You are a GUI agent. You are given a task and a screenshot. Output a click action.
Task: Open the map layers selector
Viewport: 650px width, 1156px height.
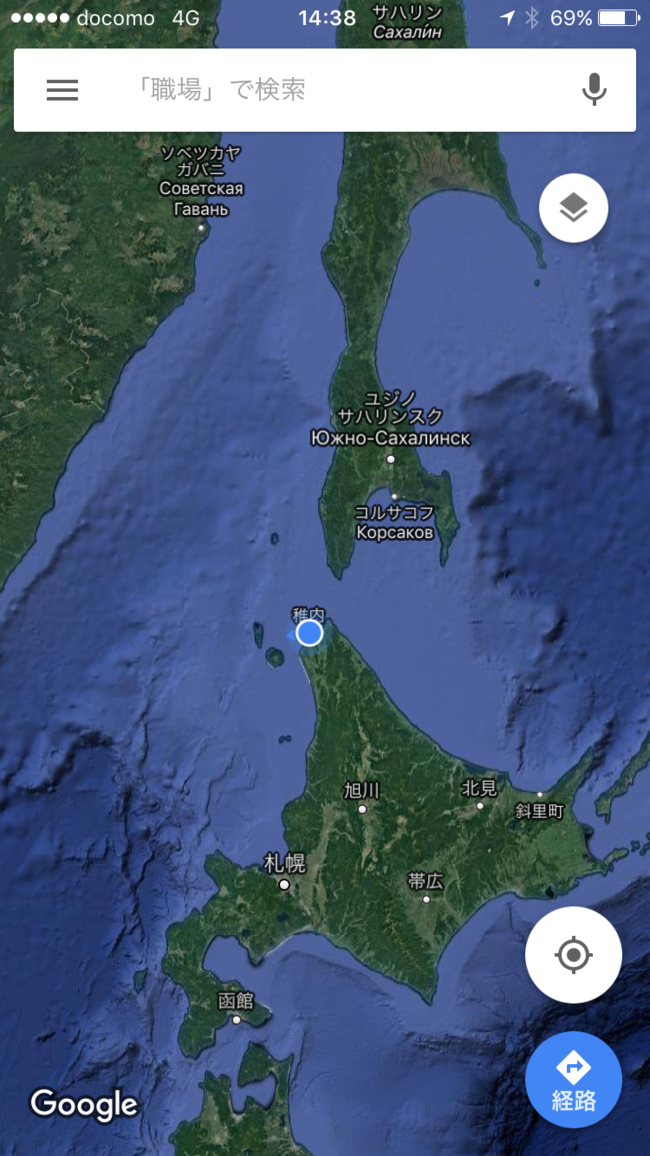(x=573, y=208)
